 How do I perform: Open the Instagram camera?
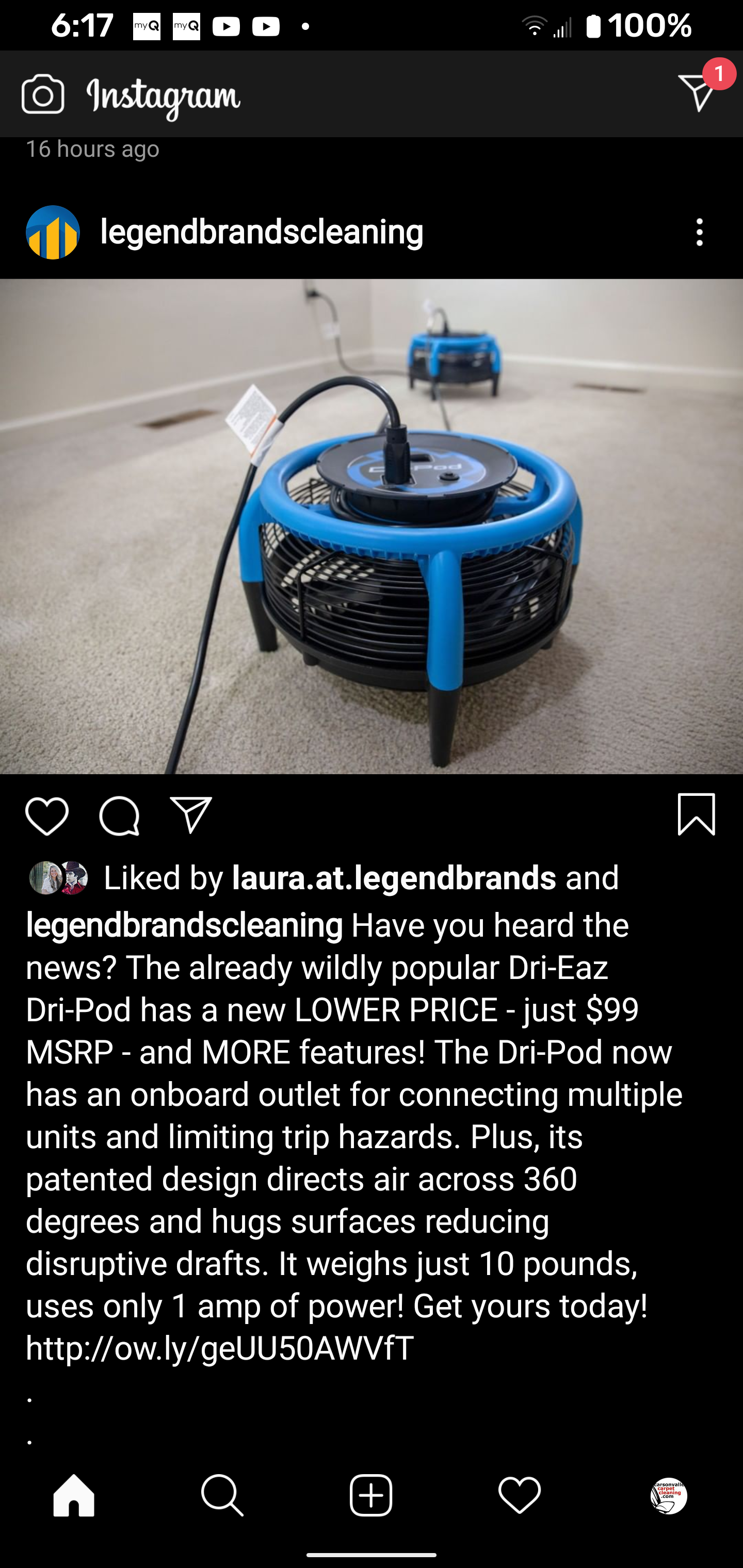pyautogui.click(x=43, y=94)
